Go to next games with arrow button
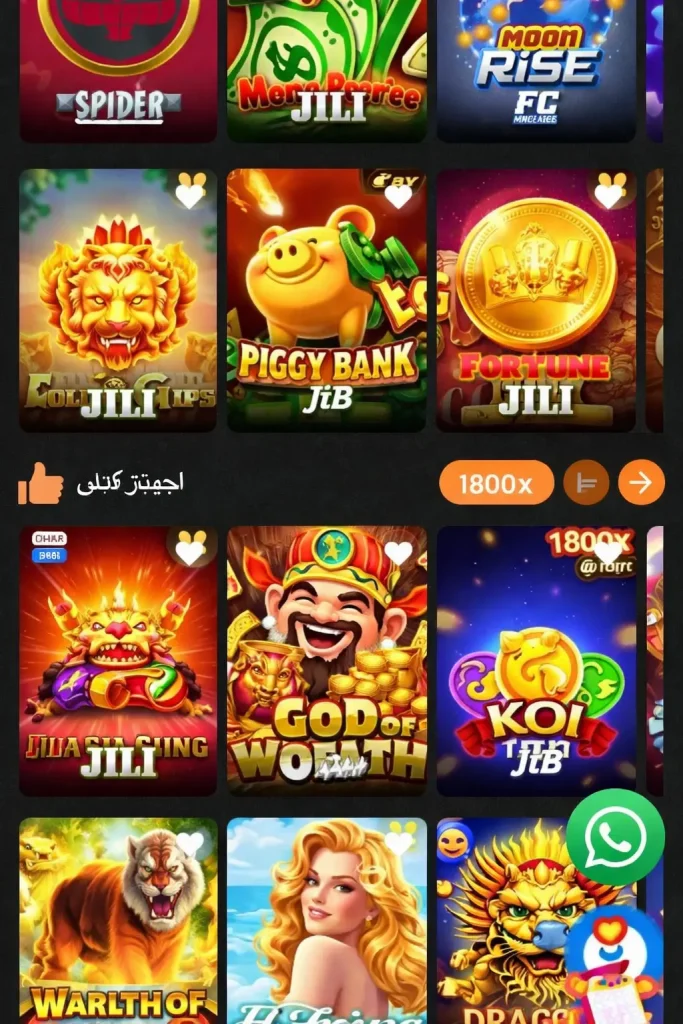 click(641, 484)
